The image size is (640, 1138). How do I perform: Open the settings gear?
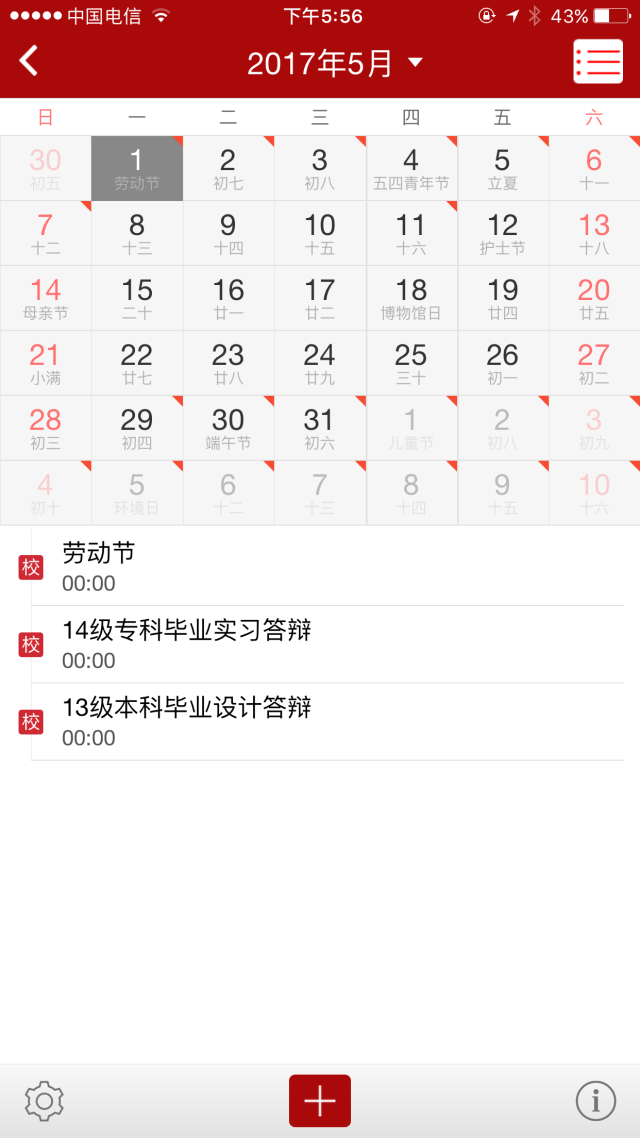click(44, 1101)
